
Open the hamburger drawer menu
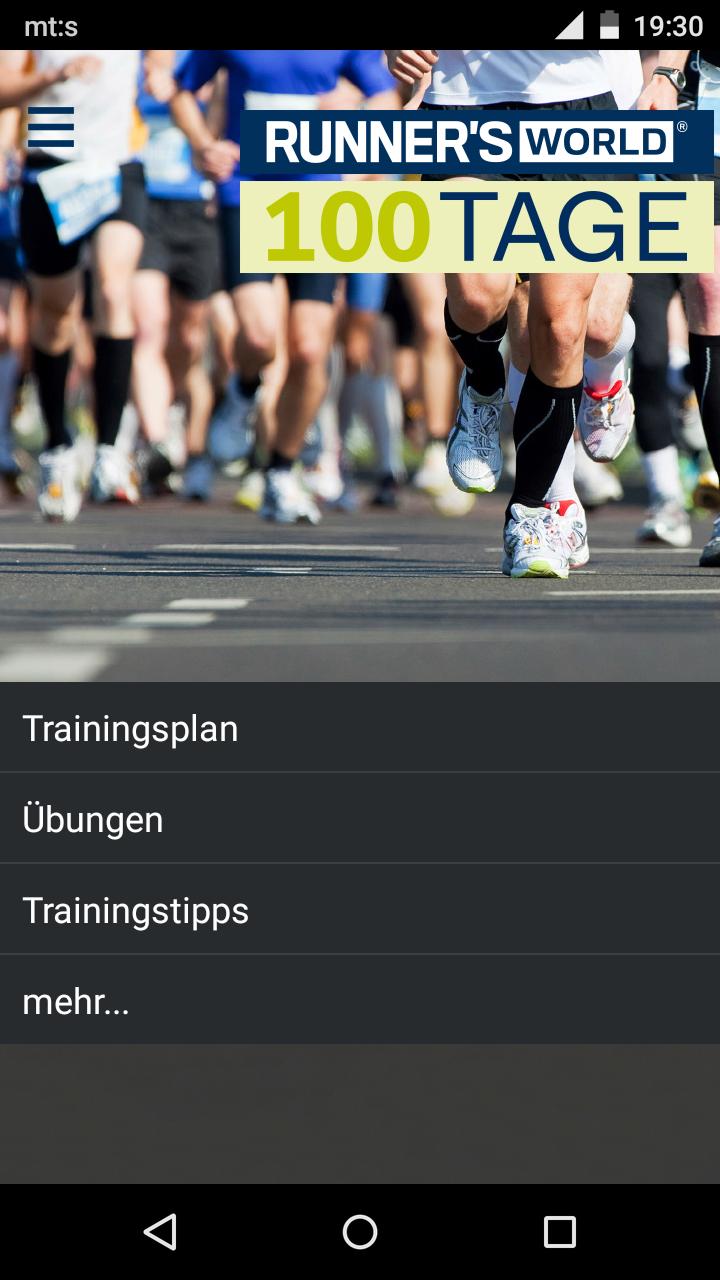click(x=51, y=128)
